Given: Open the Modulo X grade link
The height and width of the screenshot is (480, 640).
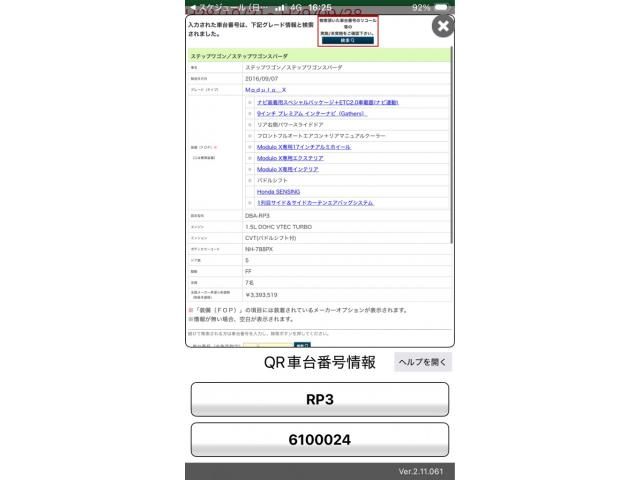Looking at the screenshot, I should [x=265, y=90].
